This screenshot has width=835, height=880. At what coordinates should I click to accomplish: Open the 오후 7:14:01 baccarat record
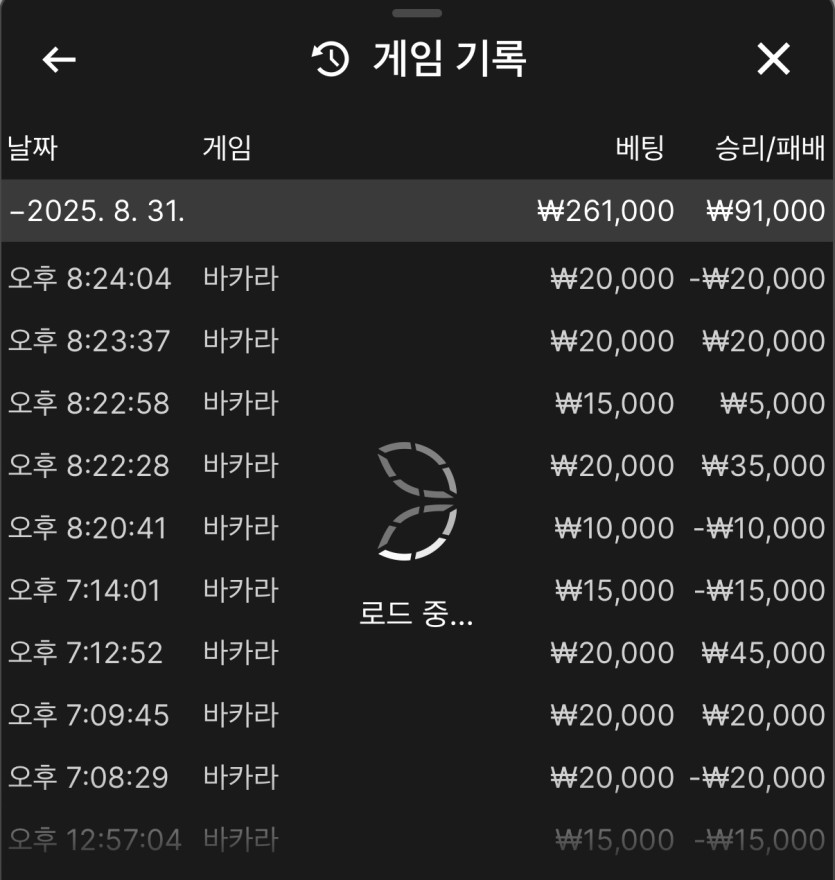[416, 590]
